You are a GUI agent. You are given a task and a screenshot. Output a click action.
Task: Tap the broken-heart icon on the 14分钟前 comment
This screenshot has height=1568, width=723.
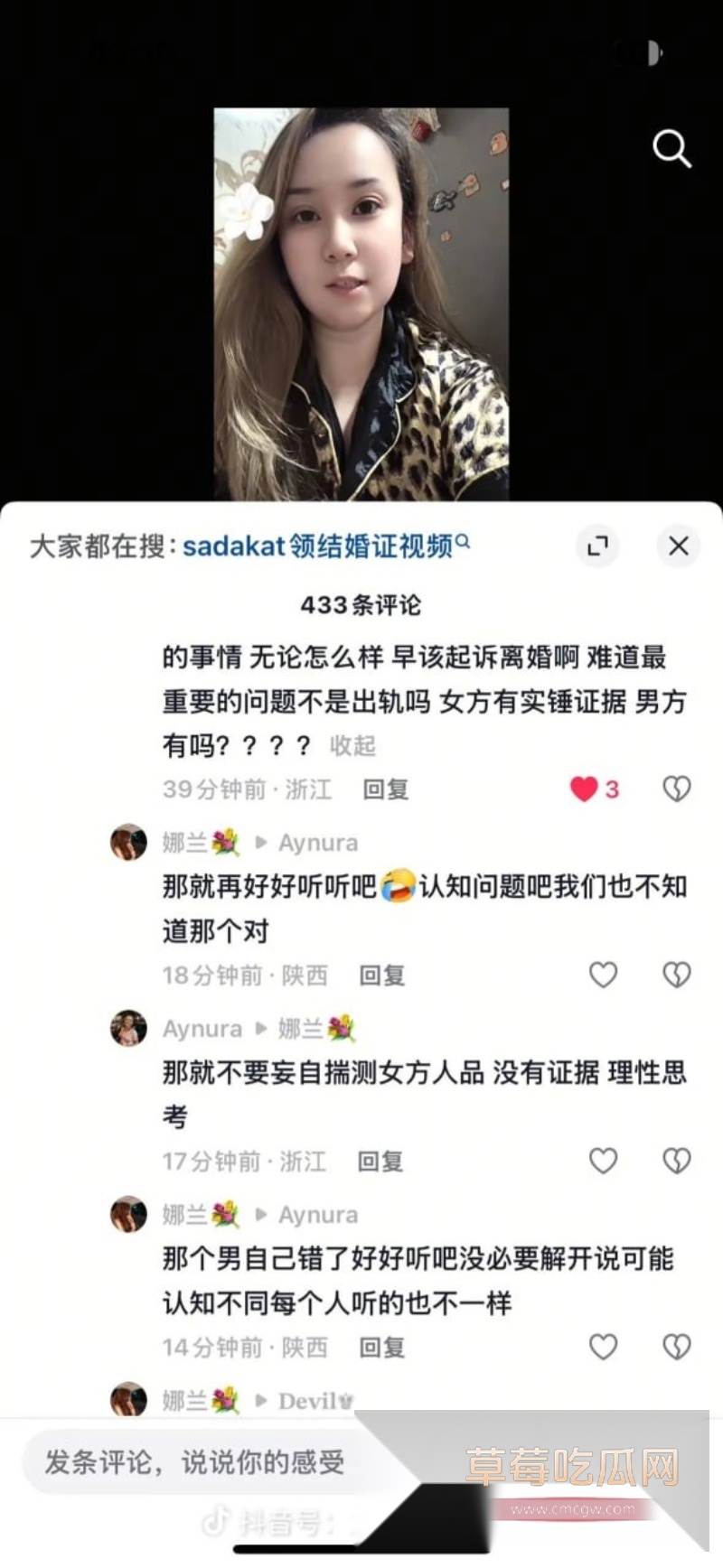675,1347
